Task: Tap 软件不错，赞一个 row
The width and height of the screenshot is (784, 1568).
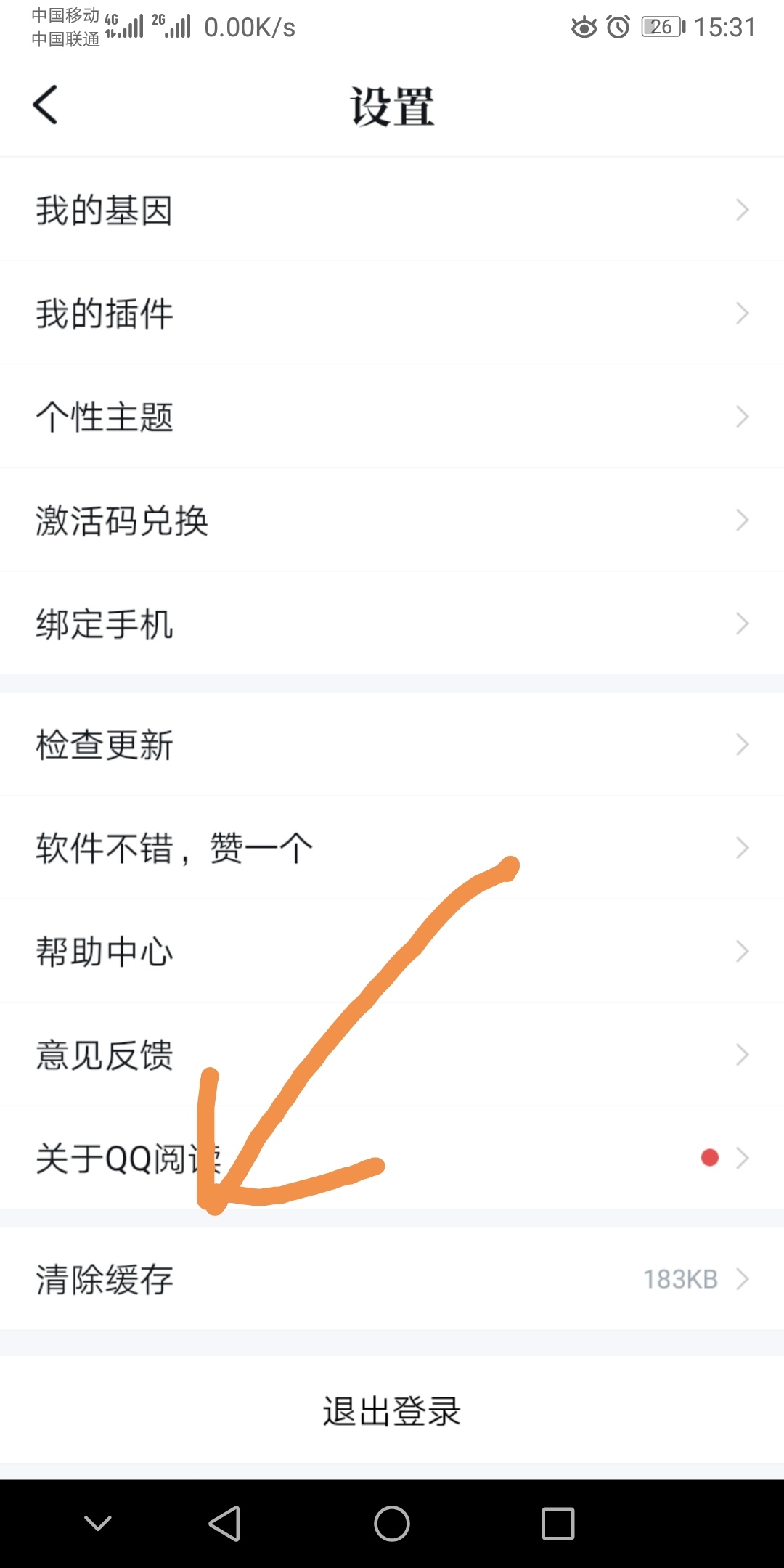Action: (x=392, y=848)
